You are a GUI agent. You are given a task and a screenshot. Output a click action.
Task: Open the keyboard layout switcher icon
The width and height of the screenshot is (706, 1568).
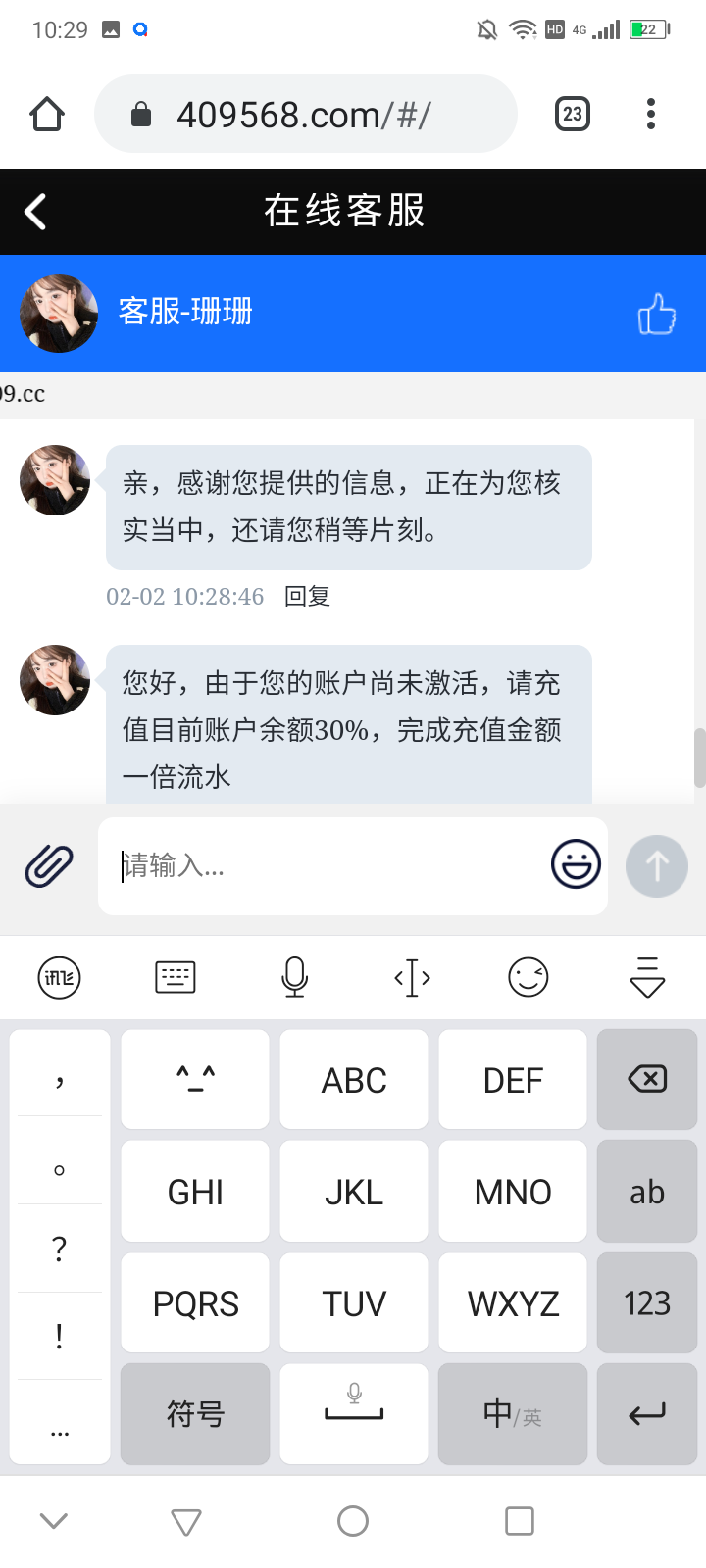coord(176,977)
